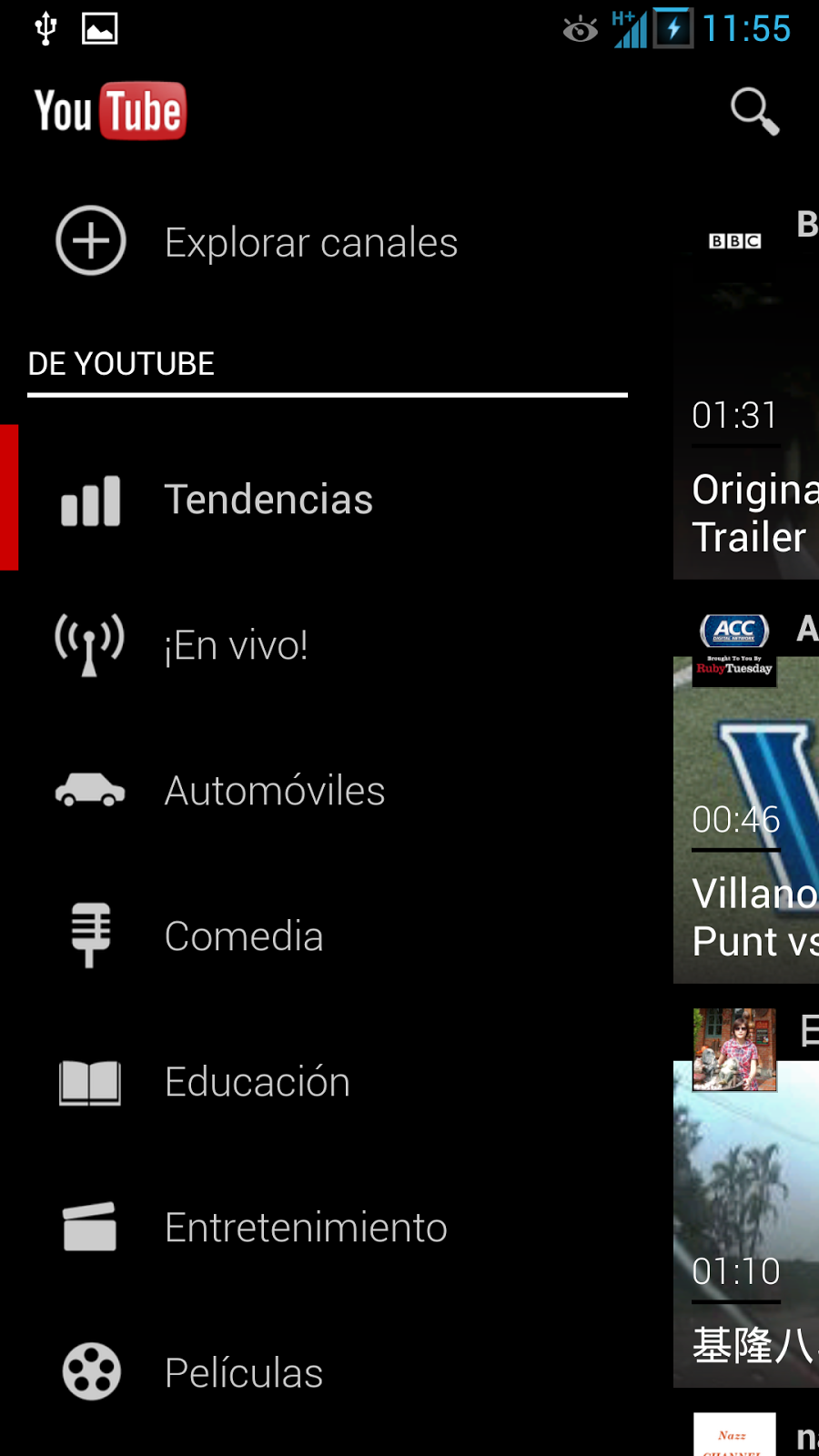Screen dimensions: 819x1456
Task: Open the Educación category
Action: pos(257,1082)
